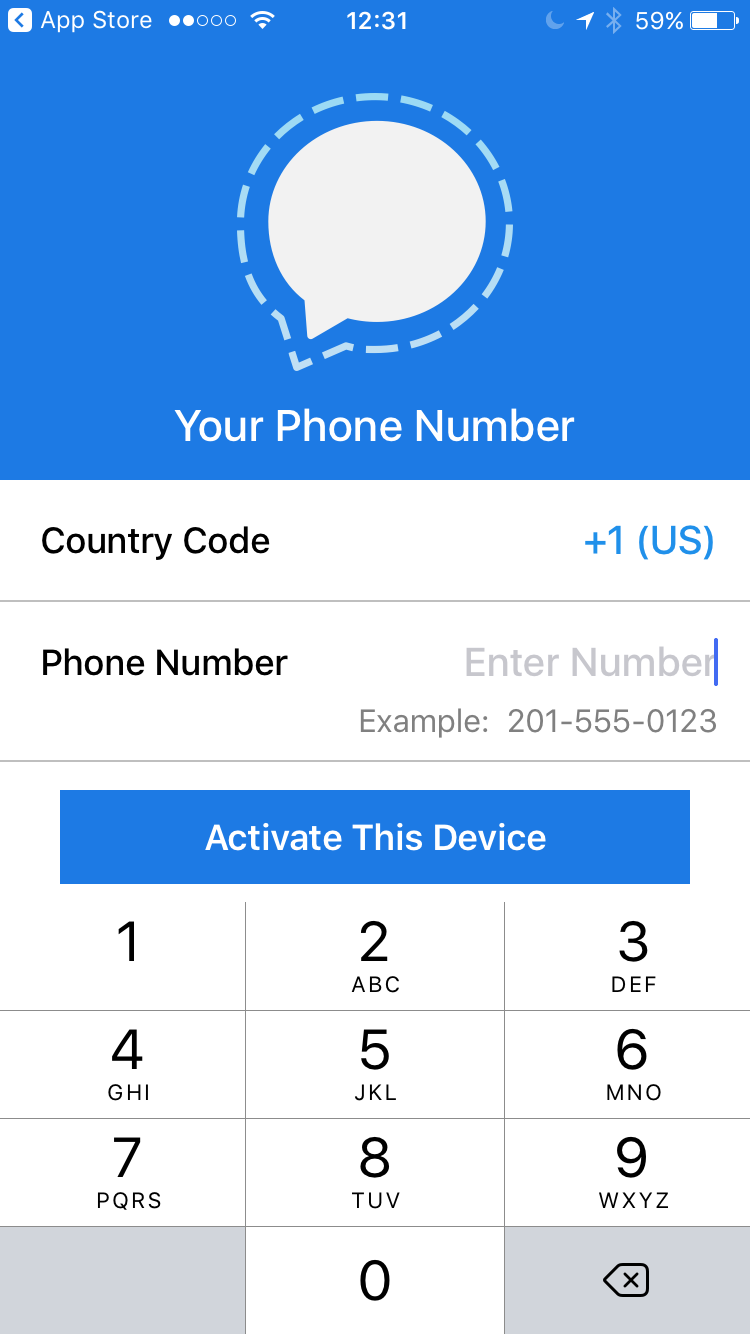Type digit 2 on keypad
750x1334 pixels.
click(375, 956)
